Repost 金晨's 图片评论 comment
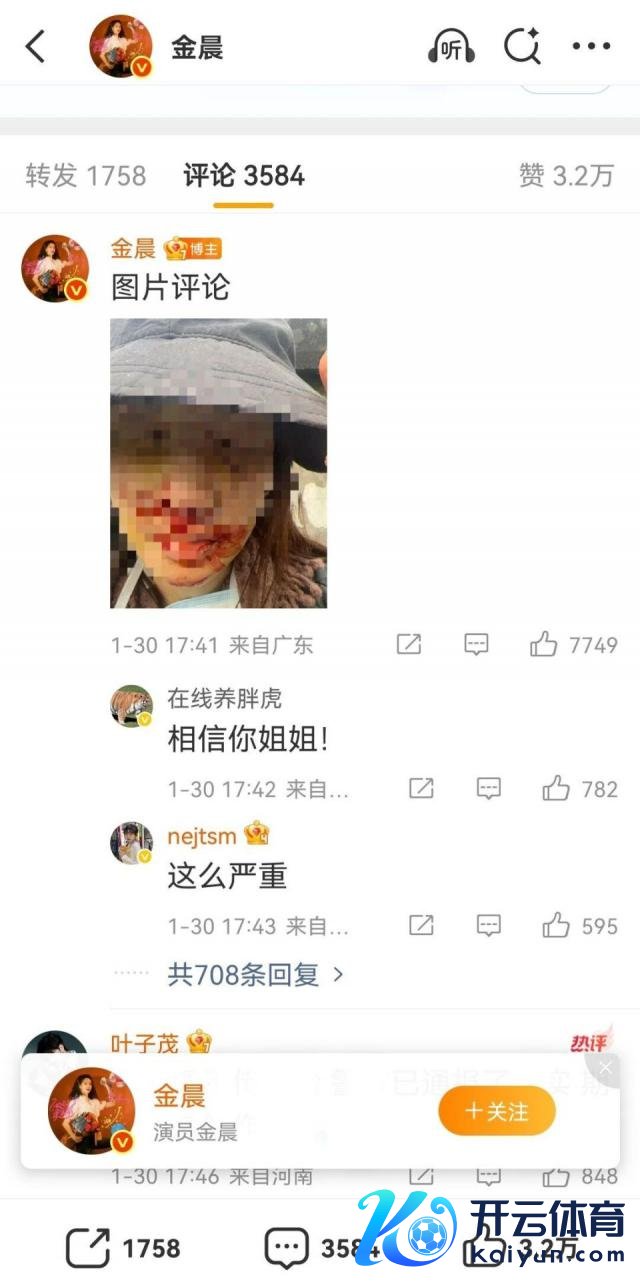Image resolution: width=640 pixels, height=1288 pixels. pos(409,645)
